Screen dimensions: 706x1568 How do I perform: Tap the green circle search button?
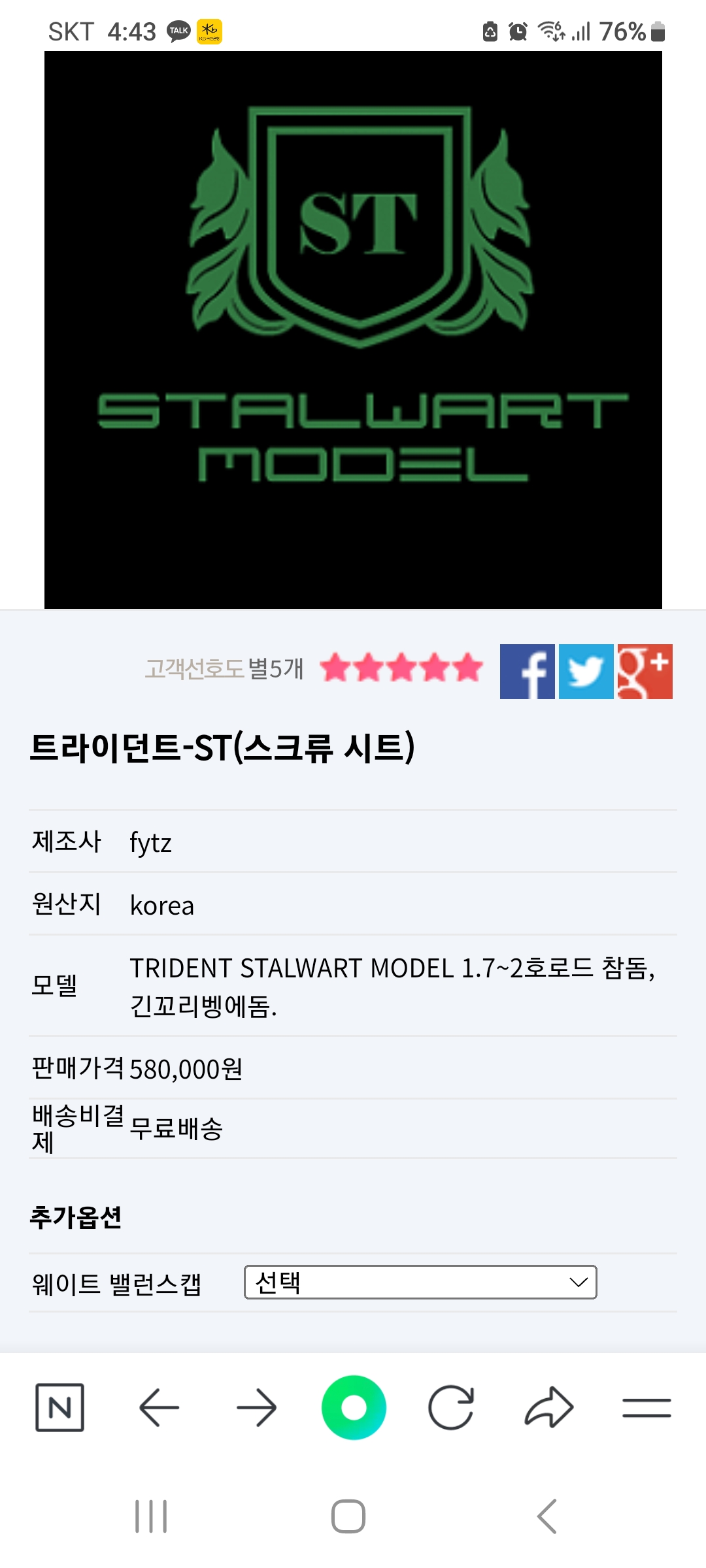click(x=354, y=1407)
